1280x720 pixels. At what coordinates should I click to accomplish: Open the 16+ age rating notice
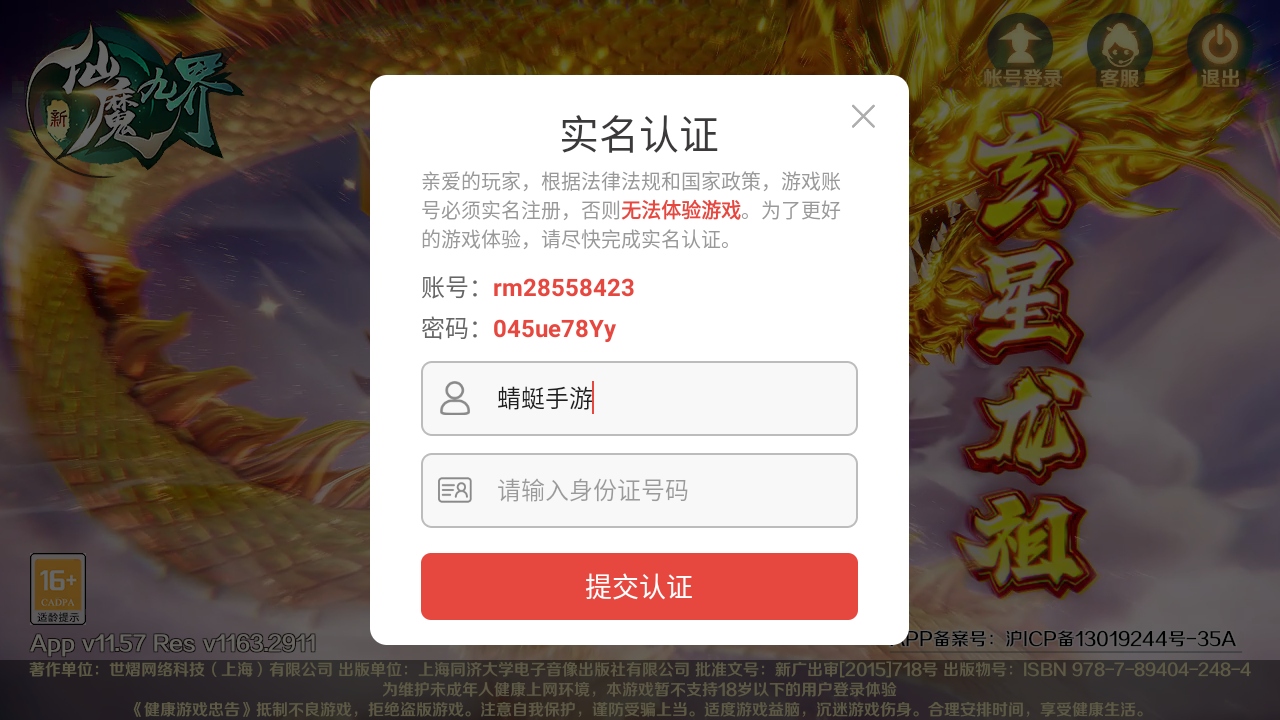58,589
